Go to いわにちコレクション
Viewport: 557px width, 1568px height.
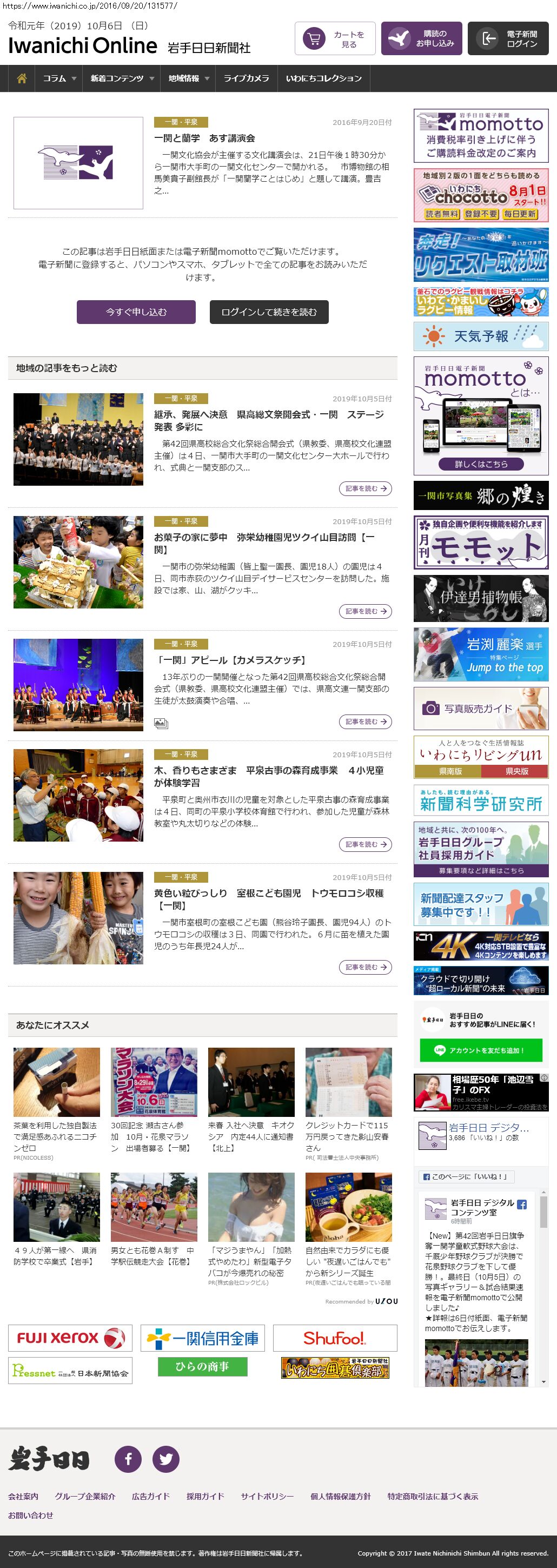[324, 78]
